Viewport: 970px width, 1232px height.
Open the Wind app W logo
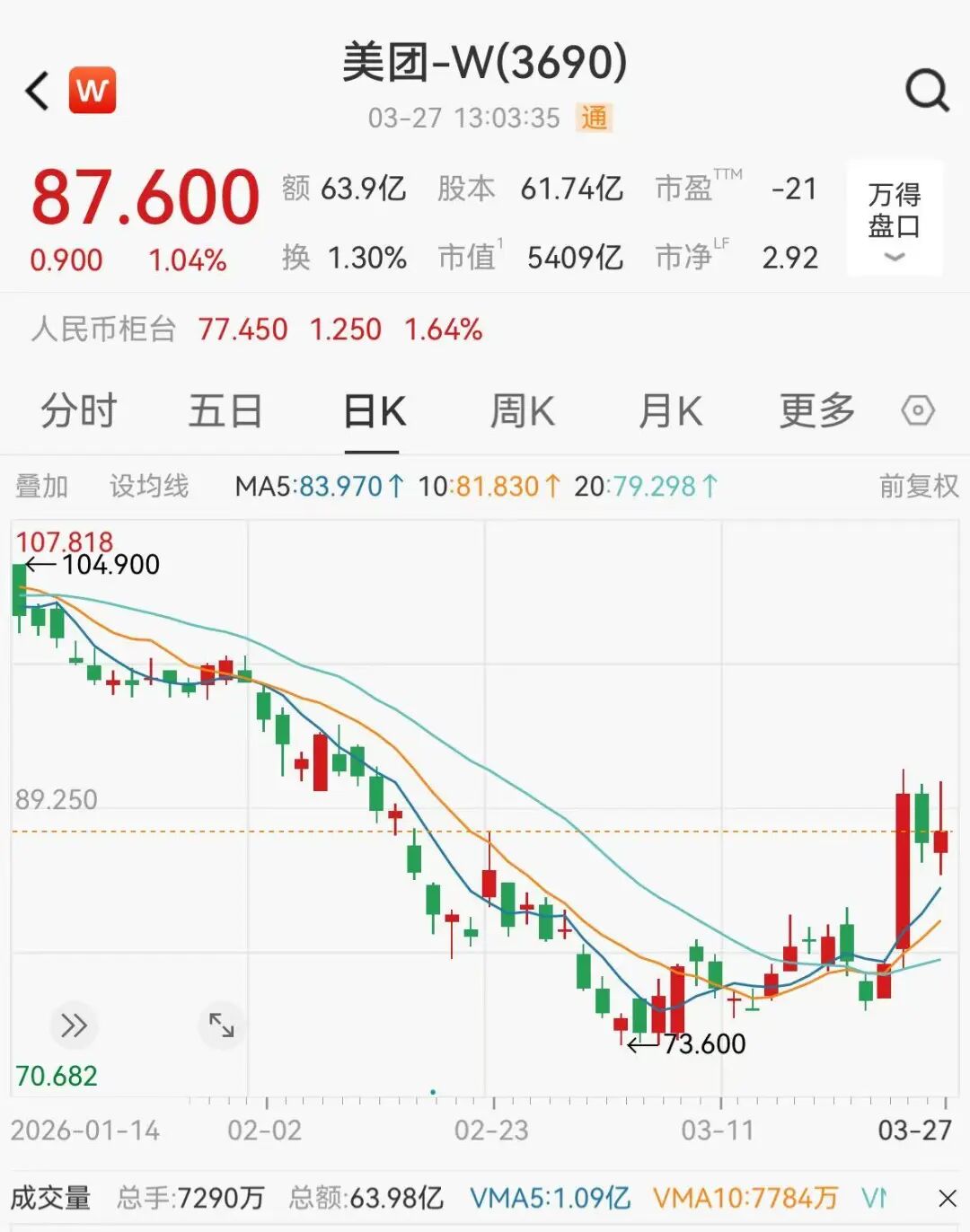point(93,90)
